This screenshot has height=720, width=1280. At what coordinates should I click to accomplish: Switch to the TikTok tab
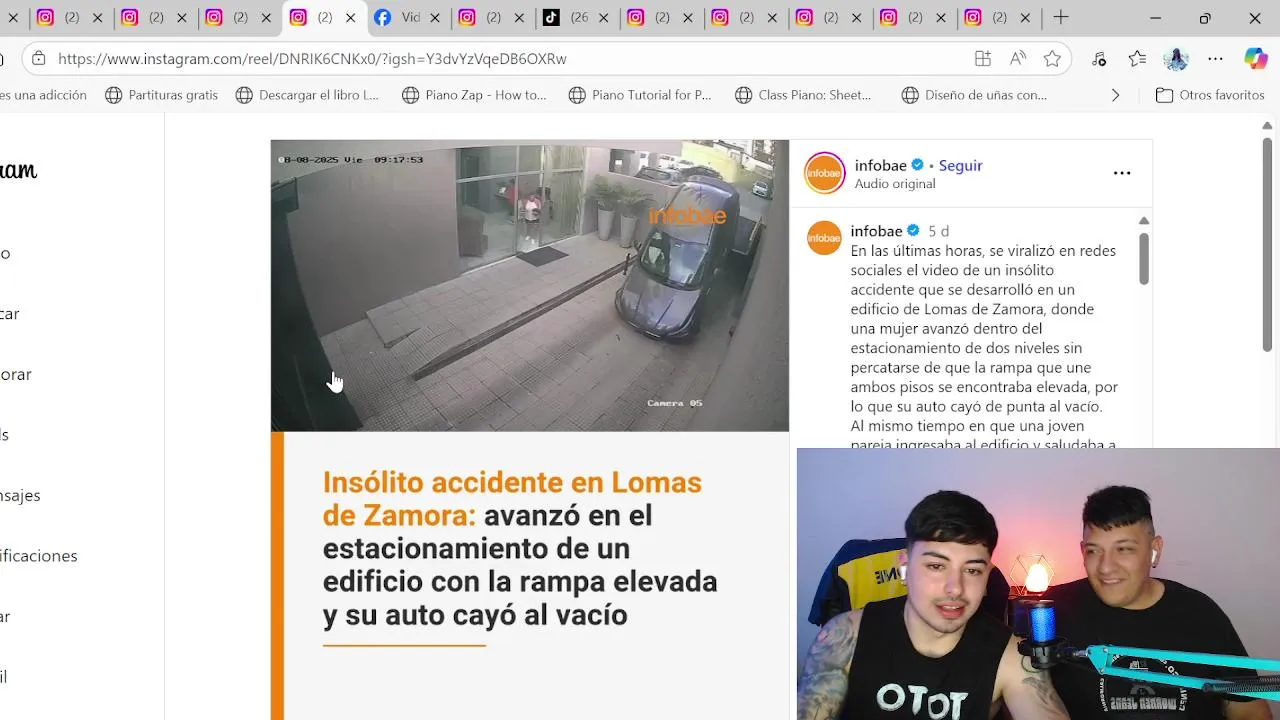pyautogui.click(x=566, y=18)
